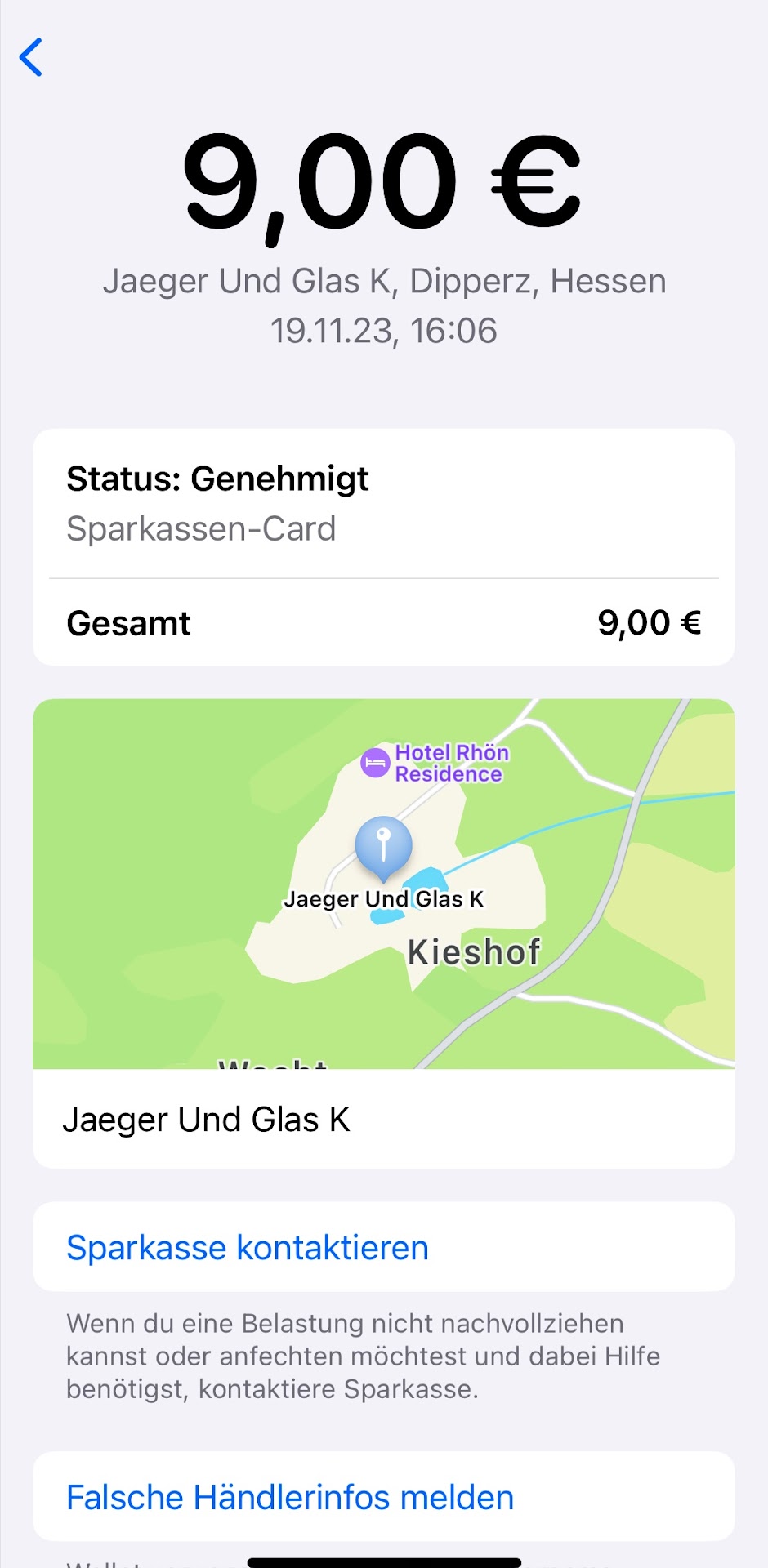Select Falsche Händlerinfos melden
Image resolution: width=768 pixels, height=1568 pixels.
click(290, 1497)
